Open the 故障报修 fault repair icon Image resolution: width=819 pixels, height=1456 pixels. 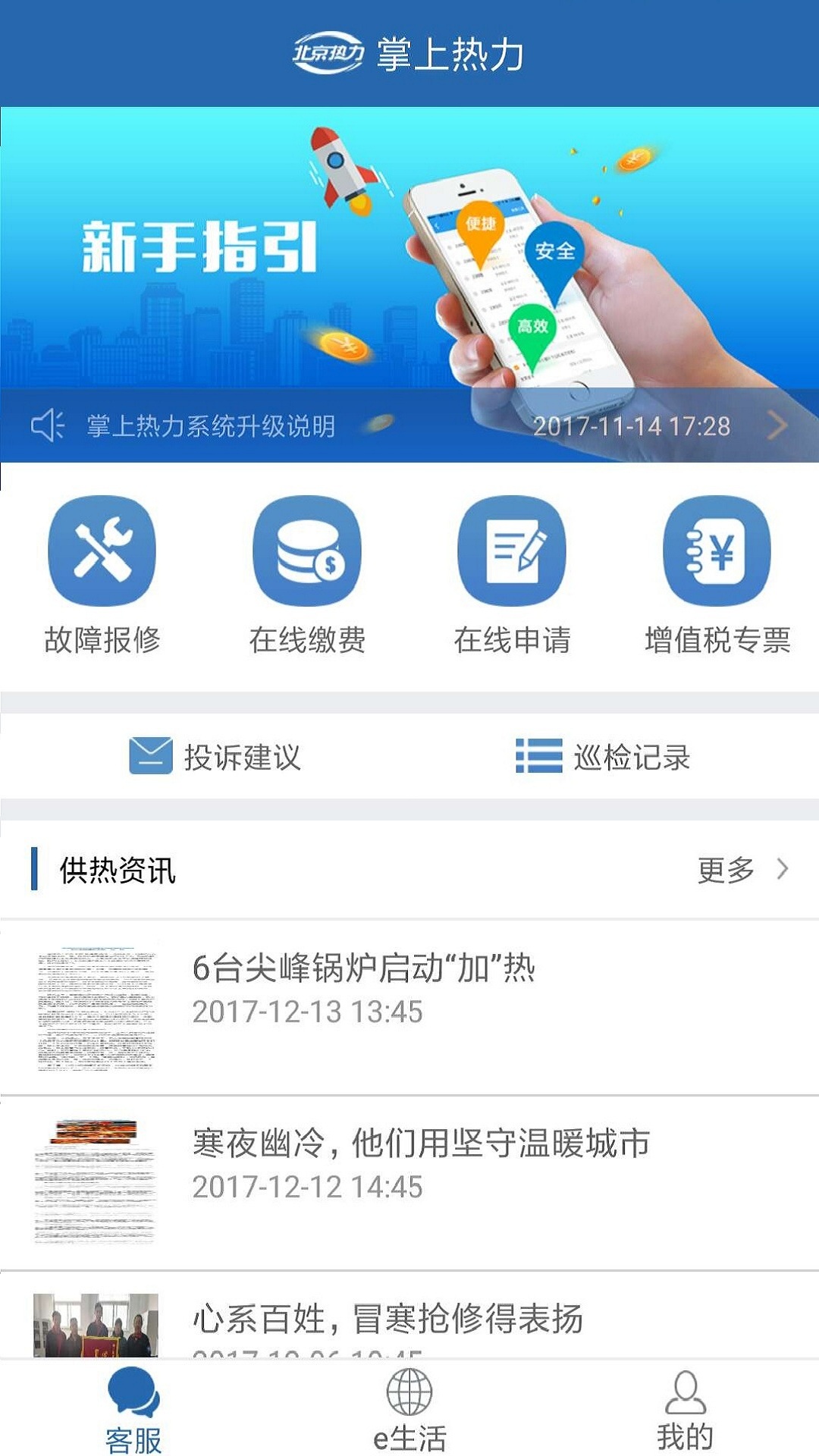click(x=101, y=552)
